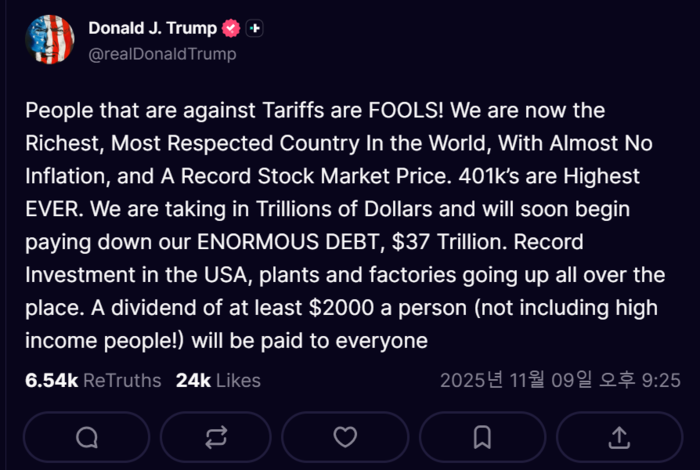Bookmark this post
This screenshot has height=470, width=700.
pos(482,437)
